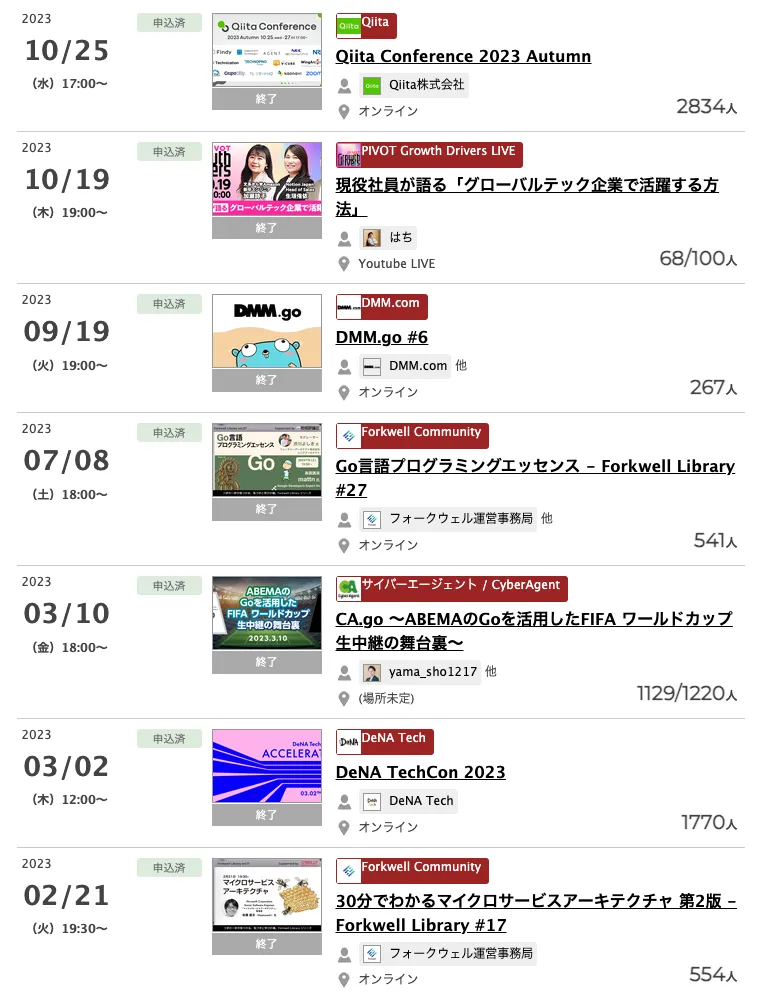This screenshot has width=757, height=995.
Task: Open the DeNA TechCon 2023 event link
Action: [420, 772]
